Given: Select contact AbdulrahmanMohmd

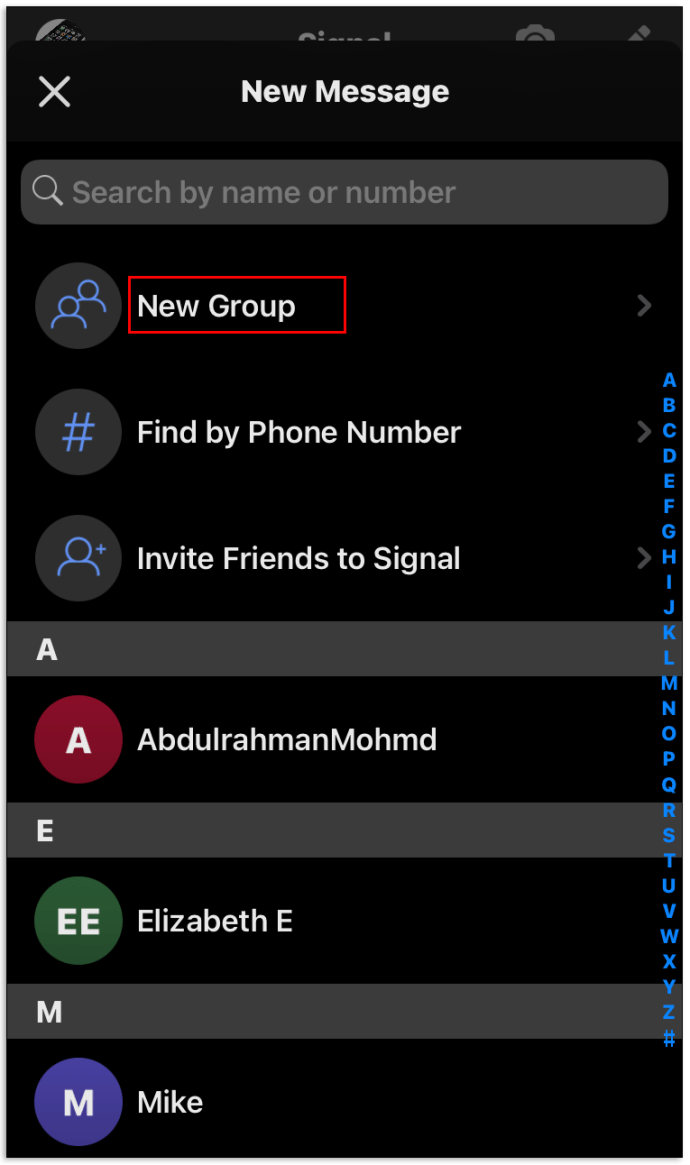Looking at the screenshot, I should (345, 740).
